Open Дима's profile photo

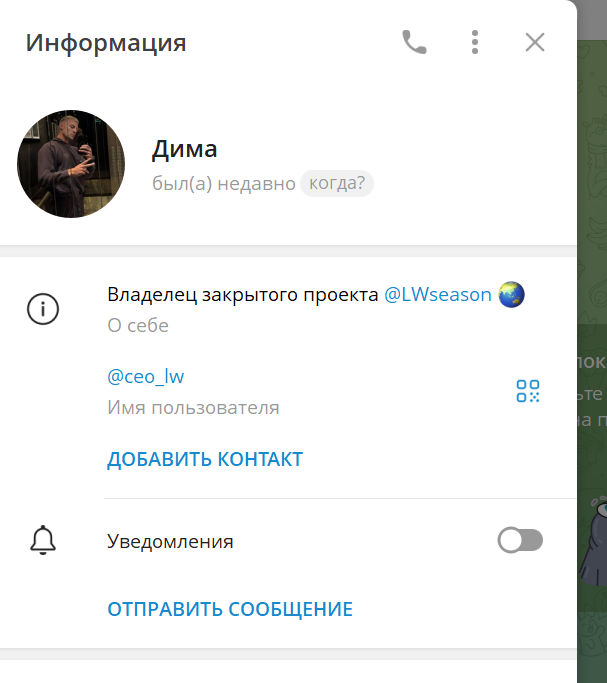(71, 164)
